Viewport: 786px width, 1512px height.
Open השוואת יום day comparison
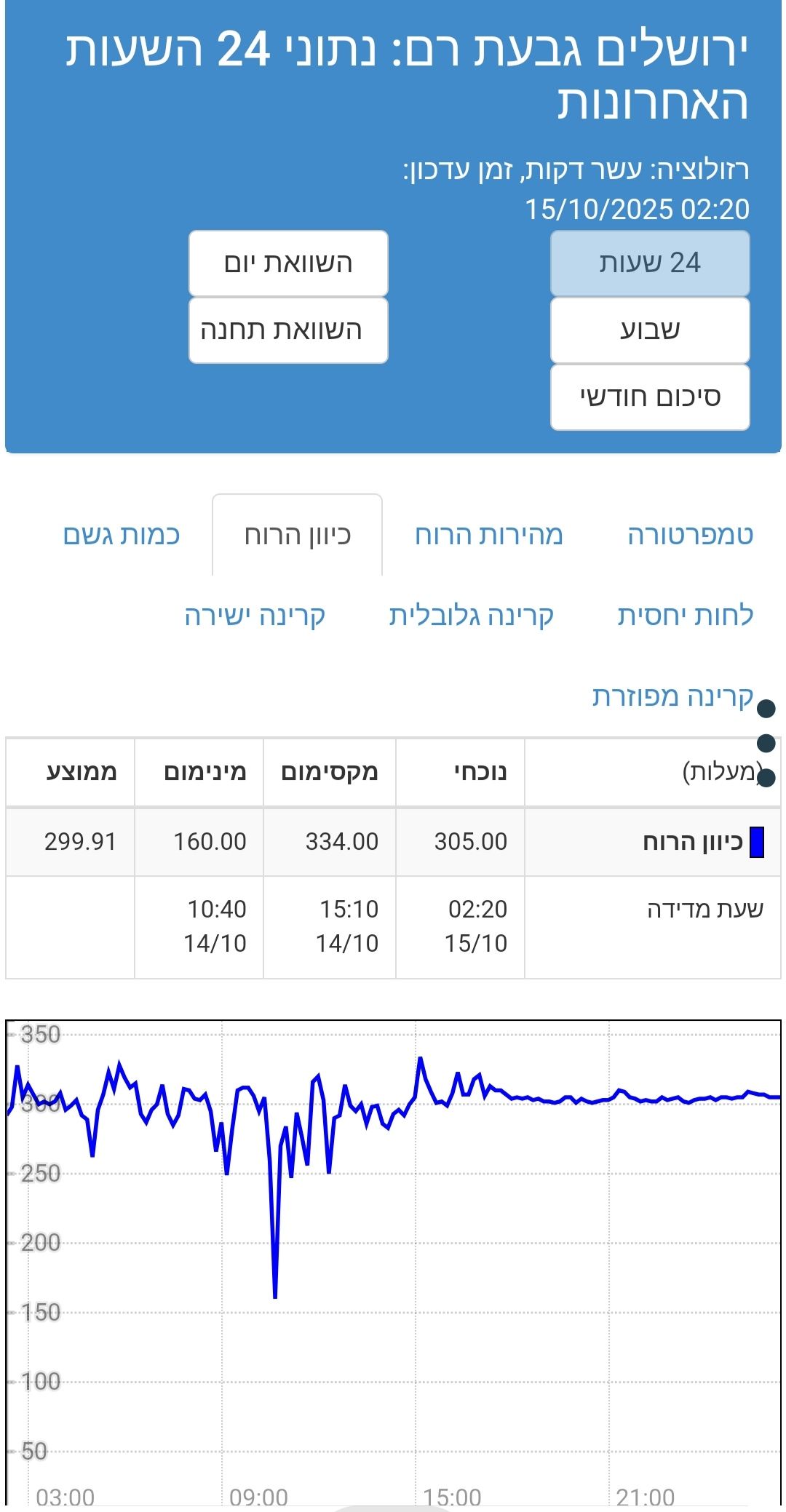pyautogui.click(x=288, y=263)
